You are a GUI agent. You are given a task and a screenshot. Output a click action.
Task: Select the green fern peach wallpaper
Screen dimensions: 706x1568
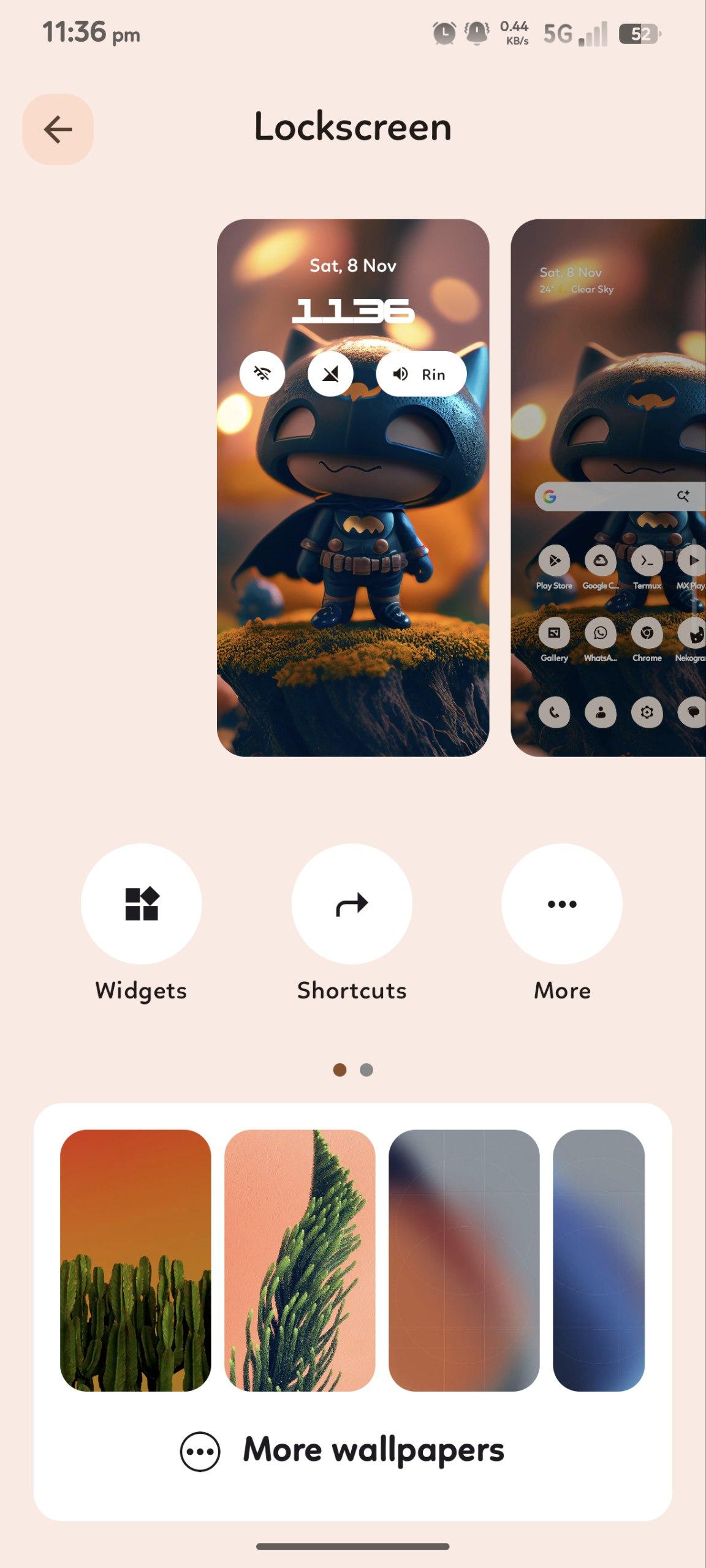tap(300, 1260)
